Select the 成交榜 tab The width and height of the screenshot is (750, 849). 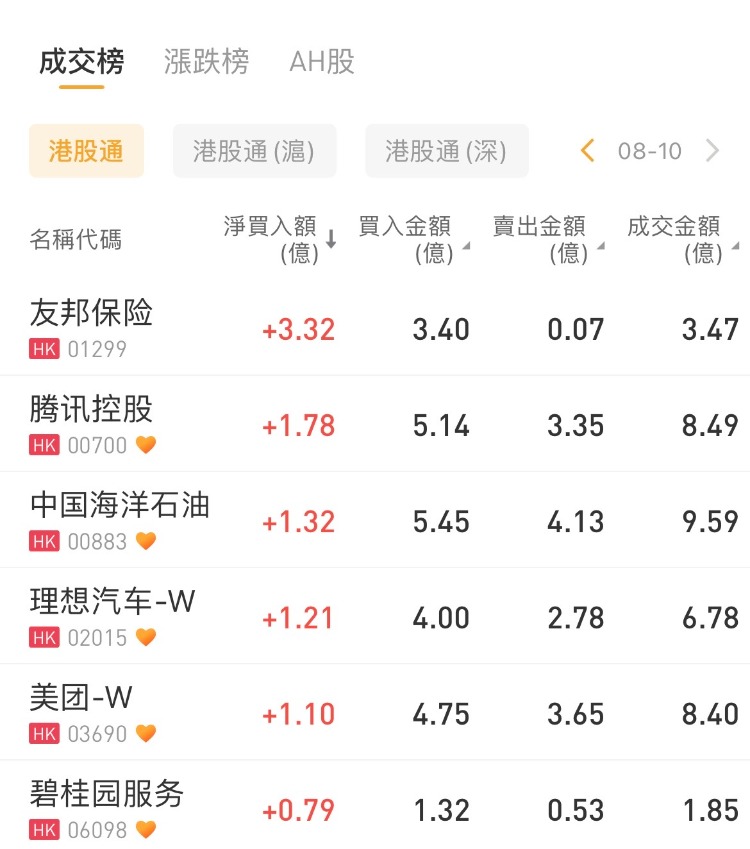point(81,62)
